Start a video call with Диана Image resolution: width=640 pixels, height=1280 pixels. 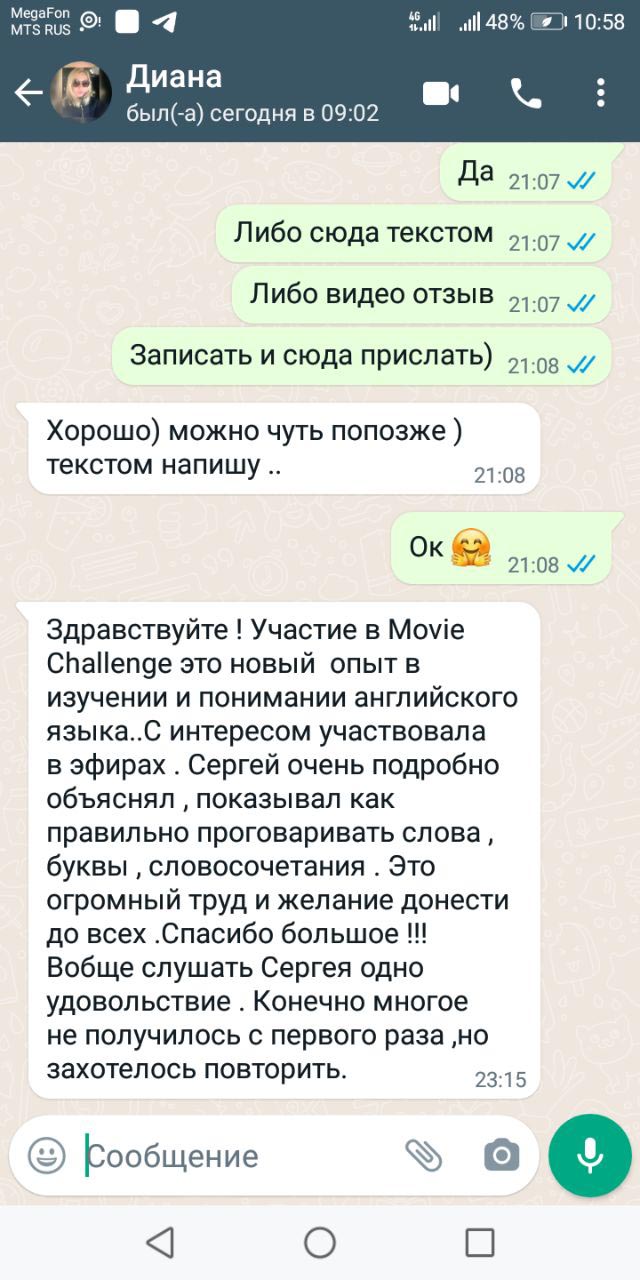pos(440,94)
